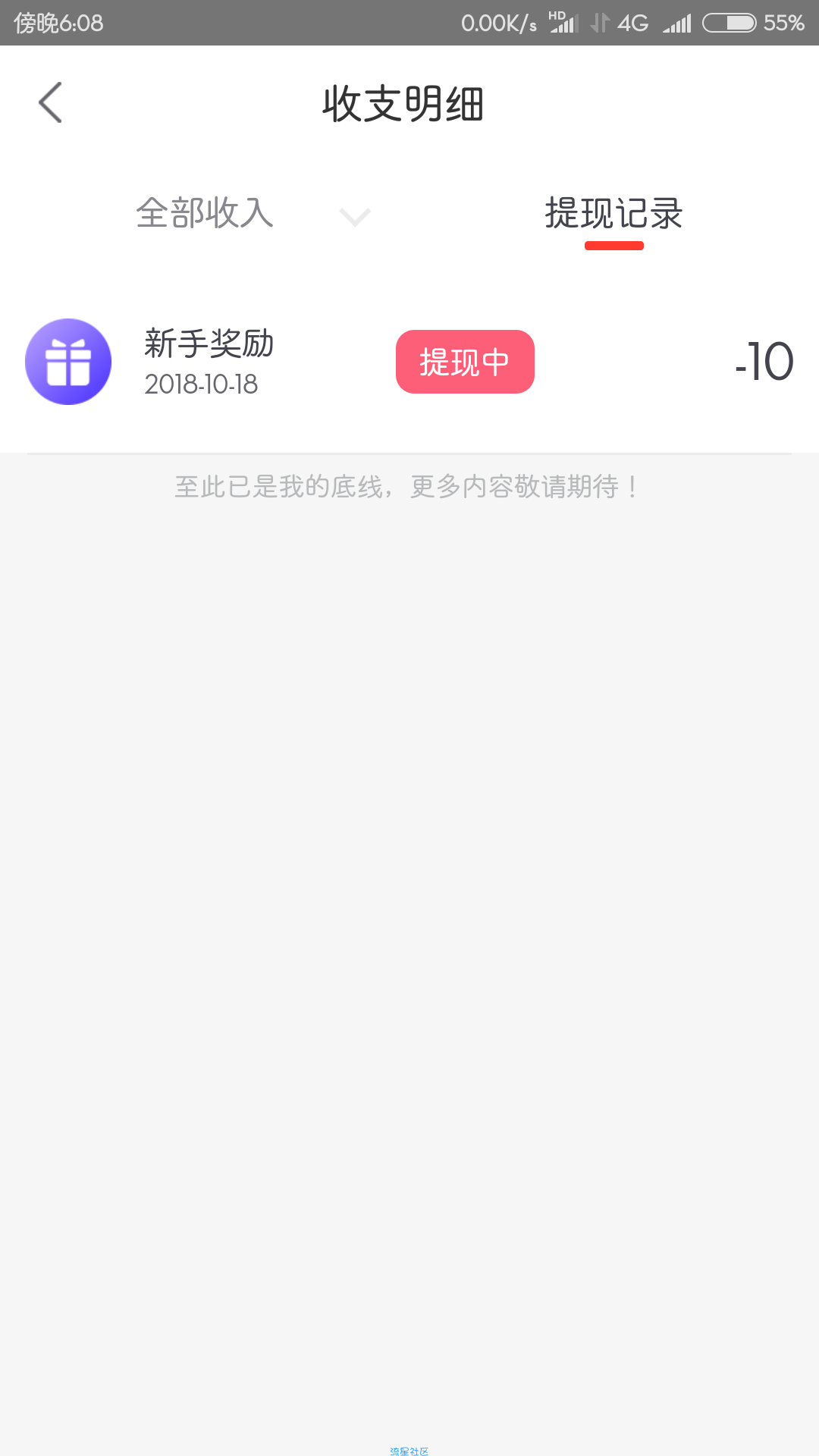819x1456 pixels.
Task: Tap the 提现中 status button
Action: (x=465, y=362)
